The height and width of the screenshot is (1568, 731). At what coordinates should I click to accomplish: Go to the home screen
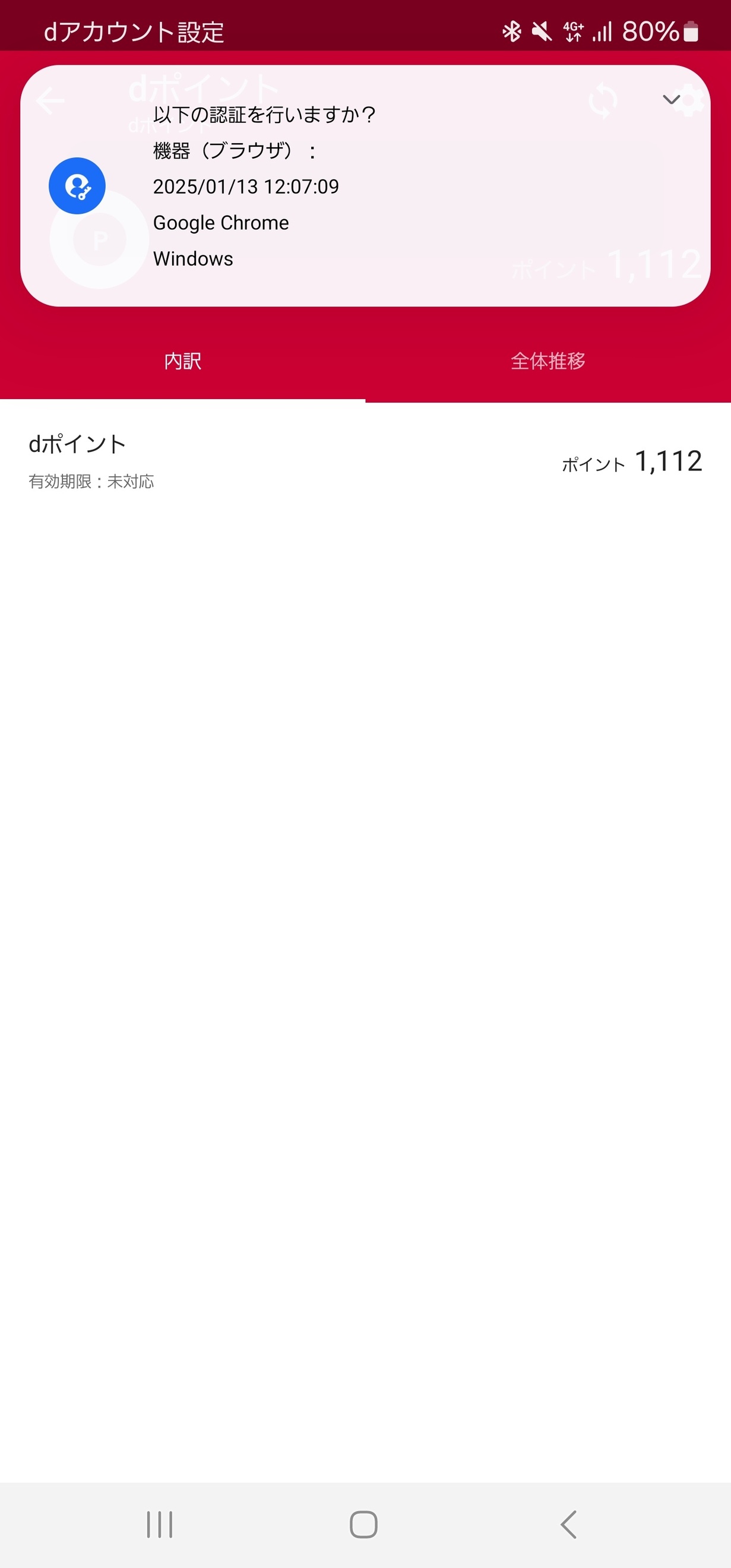(364, 1525)
